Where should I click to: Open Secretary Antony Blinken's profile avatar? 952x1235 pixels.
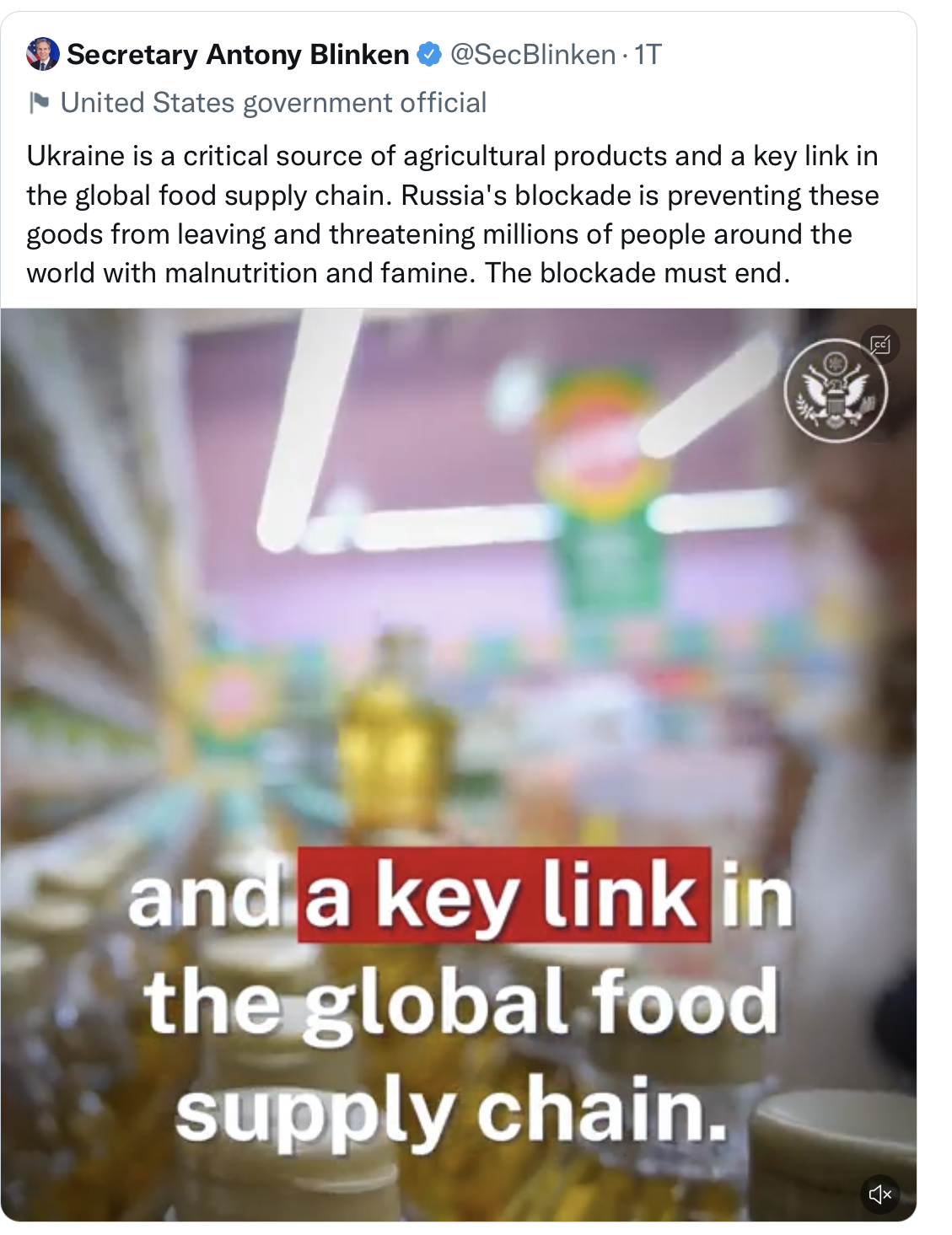(43, 54)
